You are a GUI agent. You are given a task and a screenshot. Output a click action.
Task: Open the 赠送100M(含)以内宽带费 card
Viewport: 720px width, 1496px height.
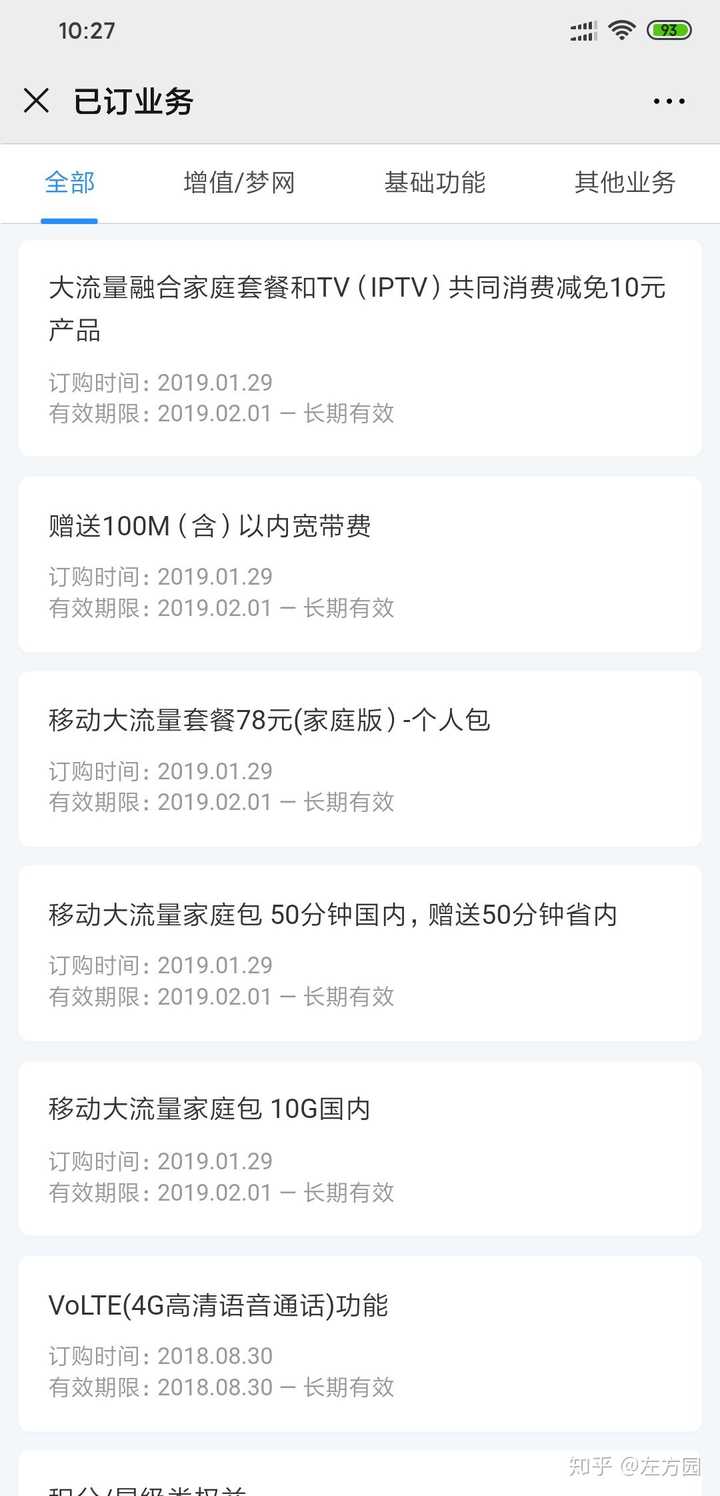click(360, 564)
